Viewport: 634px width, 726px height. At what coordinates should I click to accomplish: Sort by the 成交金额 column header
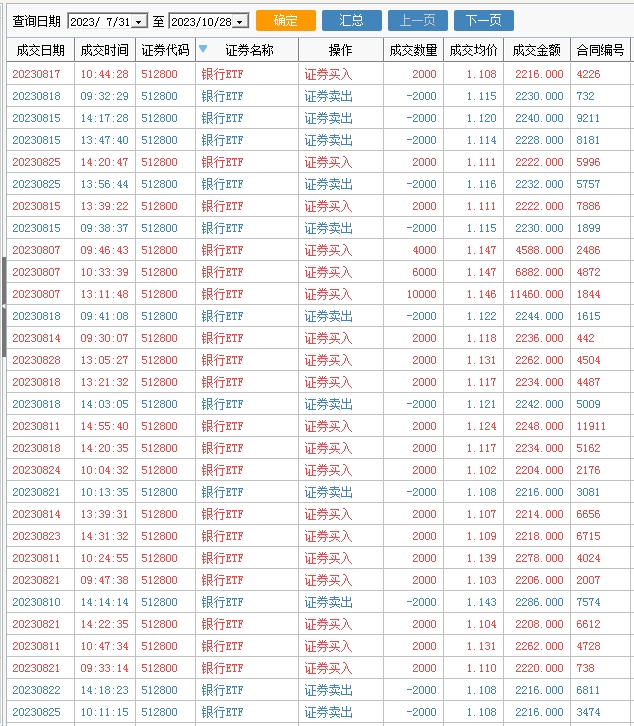coord(537,50)
